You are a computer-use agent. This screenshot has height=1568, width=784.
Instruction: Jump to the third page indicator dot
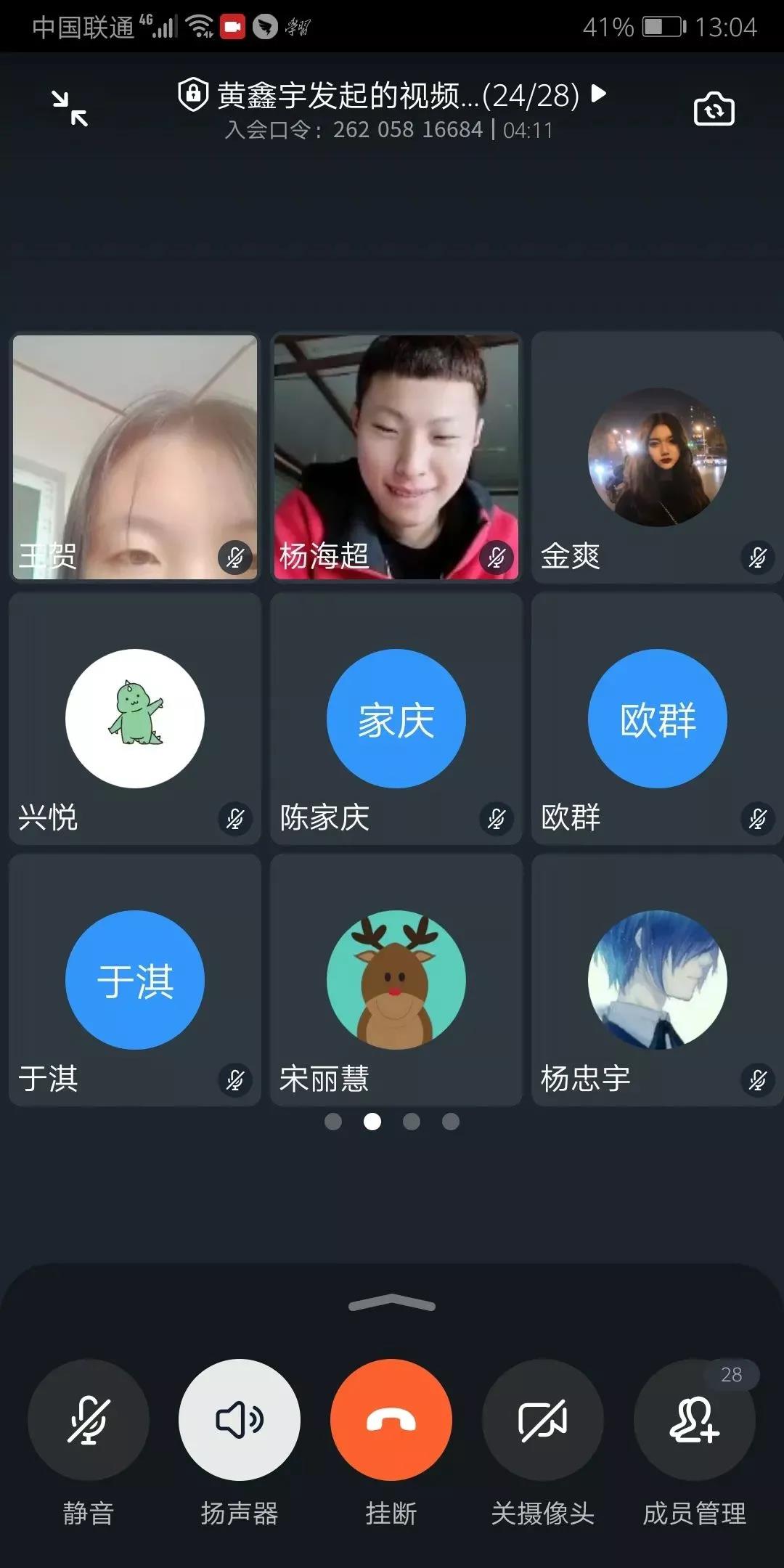[412, 1122]
